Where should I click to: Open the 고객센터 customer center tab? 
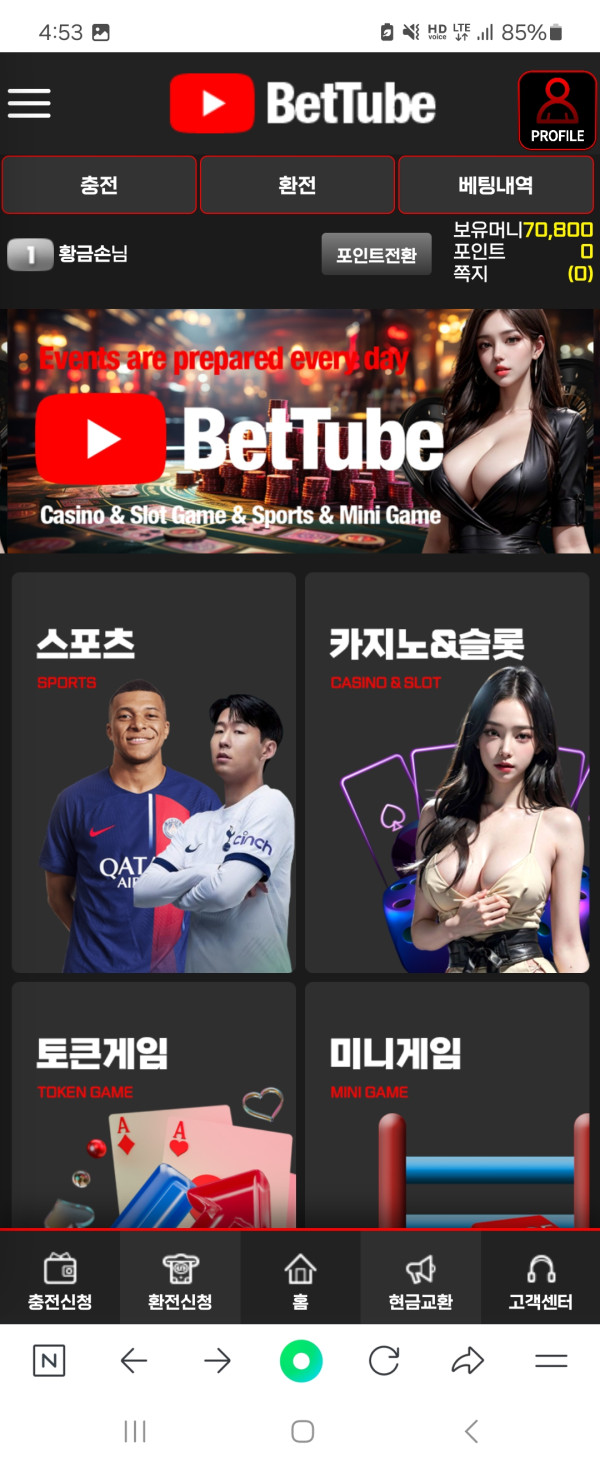540,1282
